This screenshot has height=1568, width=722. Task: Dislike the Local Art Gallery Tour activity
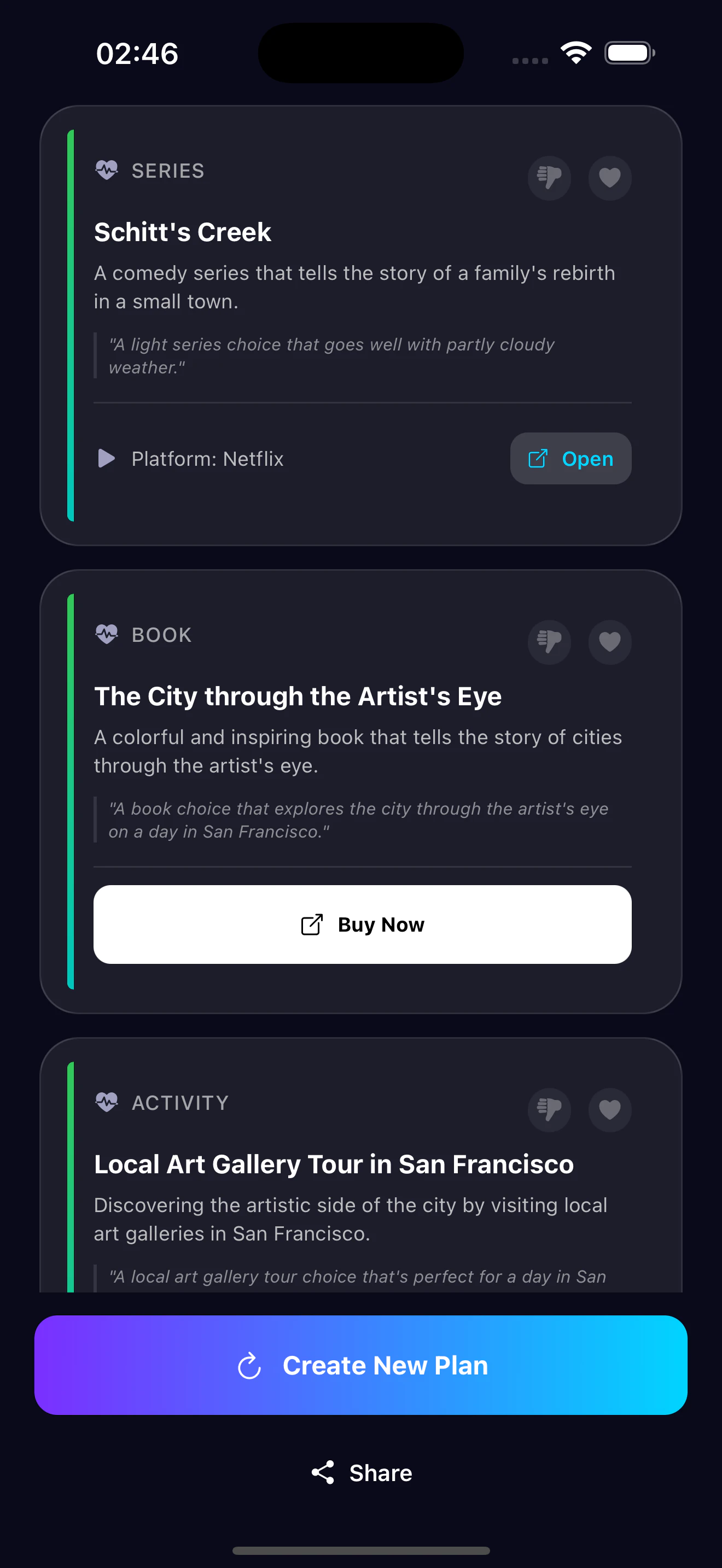pyautogui.click(x=549, y=1110)
